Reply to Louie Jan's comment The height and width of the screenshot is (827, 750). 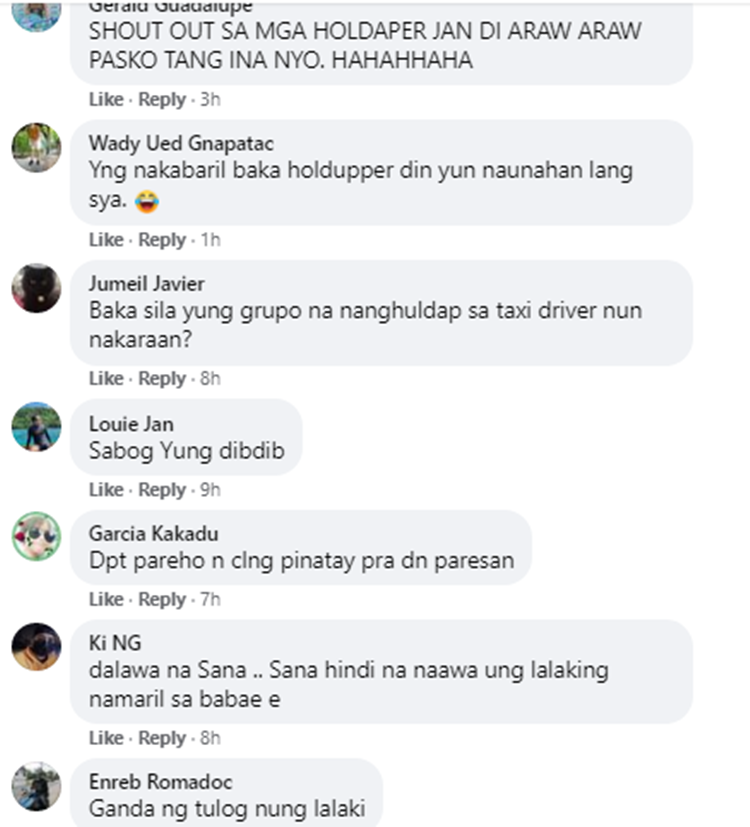coord(162,490)
